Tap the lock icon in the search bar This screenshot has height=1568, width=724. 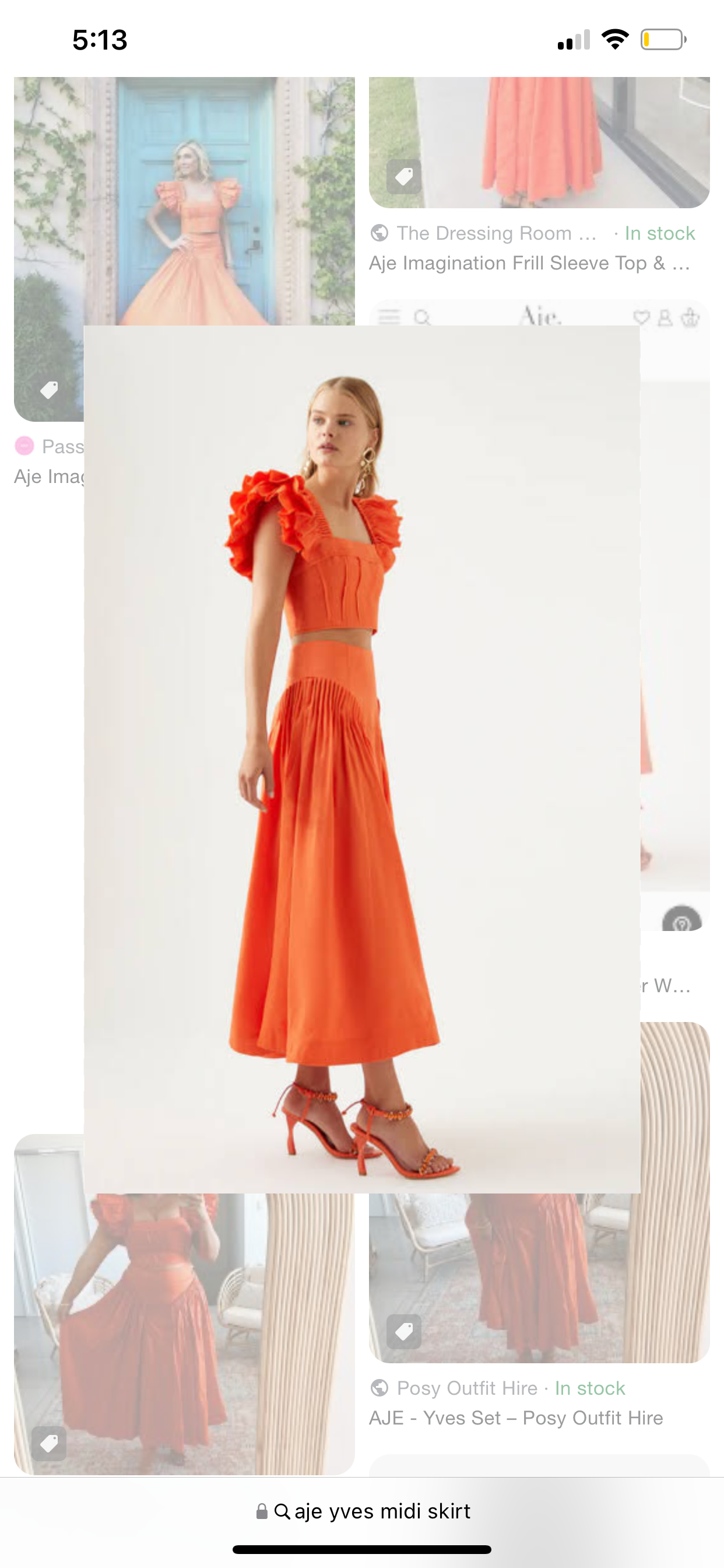tap(263, 1511)
